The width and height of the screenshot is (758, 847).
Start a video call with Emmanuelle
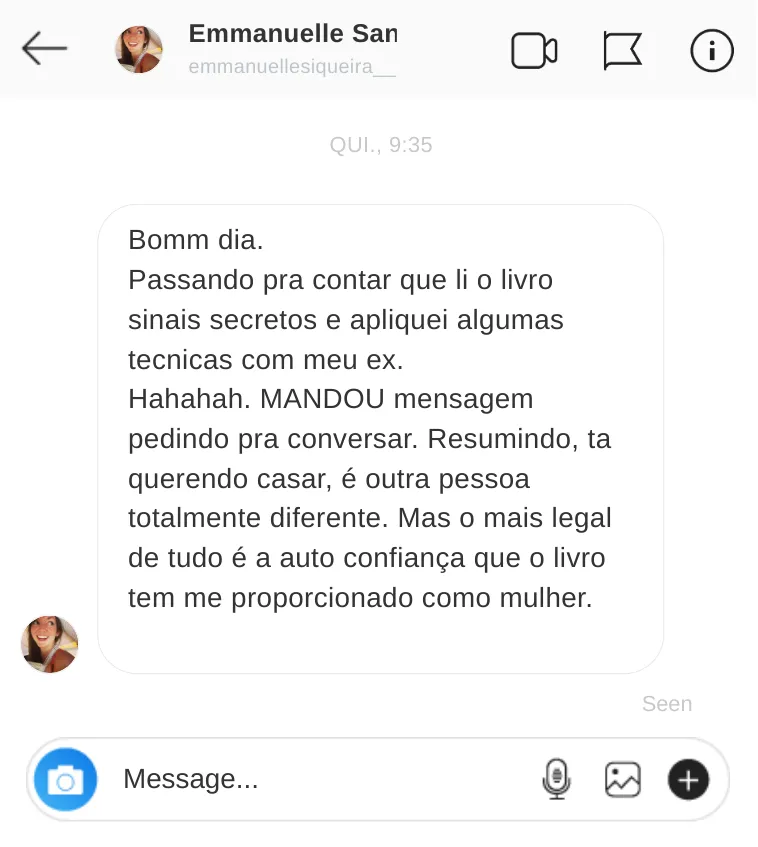pos(534,50)
